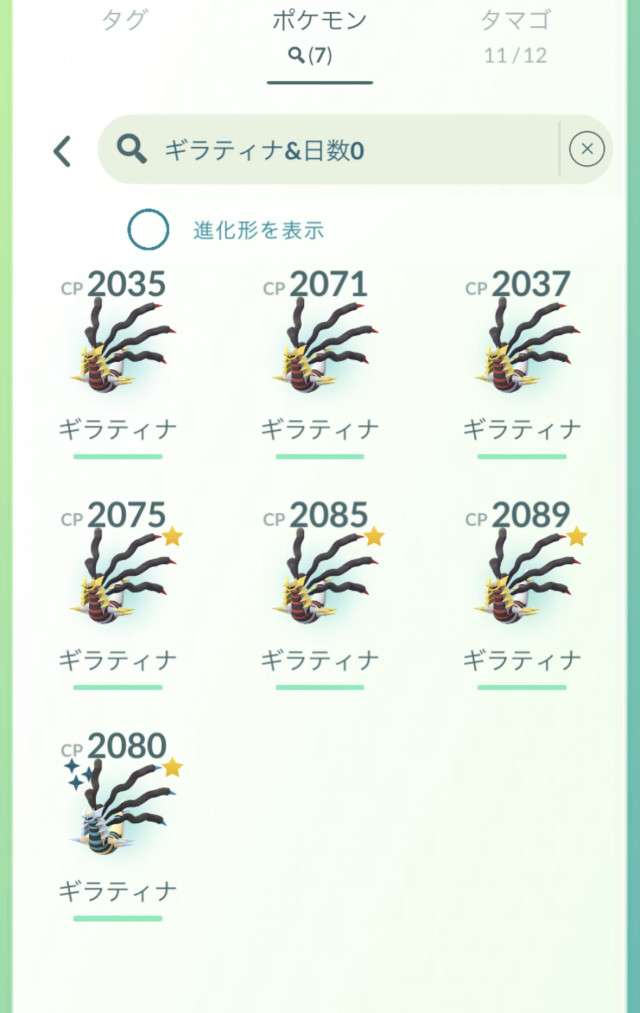Enable 進化形を表示 option
The width and height of the screenshot is (640, 1013).
[148, 230]
